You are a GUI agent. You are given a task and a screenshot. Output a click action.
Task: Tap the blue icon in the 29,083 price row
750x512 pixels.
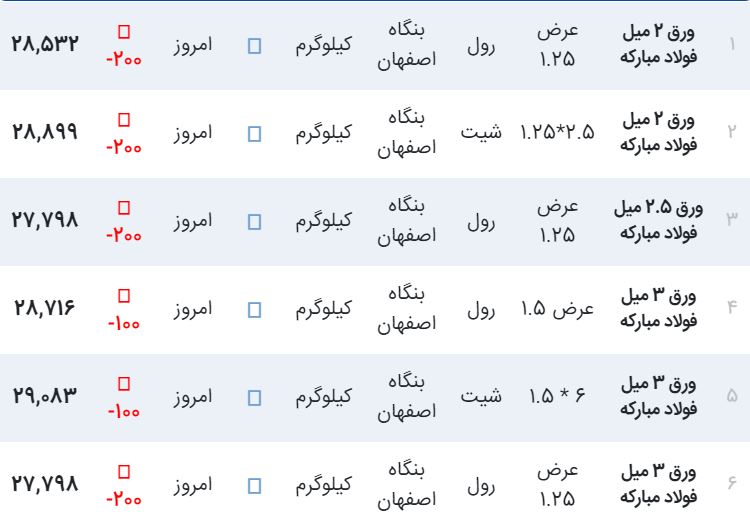255,398
